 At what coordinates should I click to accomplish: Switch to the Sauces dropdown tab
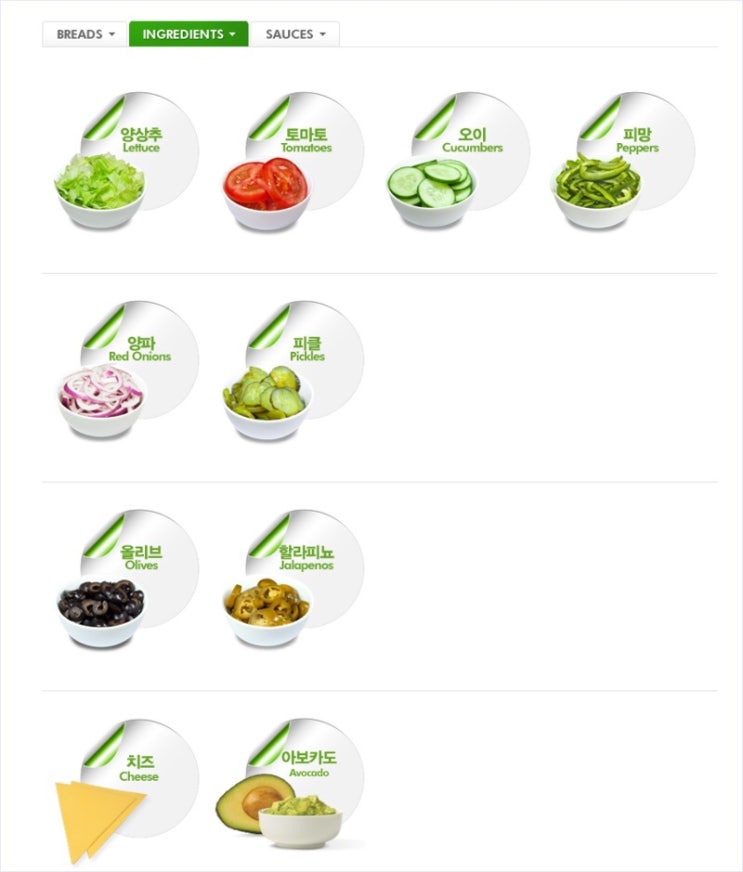pos(295,34)
